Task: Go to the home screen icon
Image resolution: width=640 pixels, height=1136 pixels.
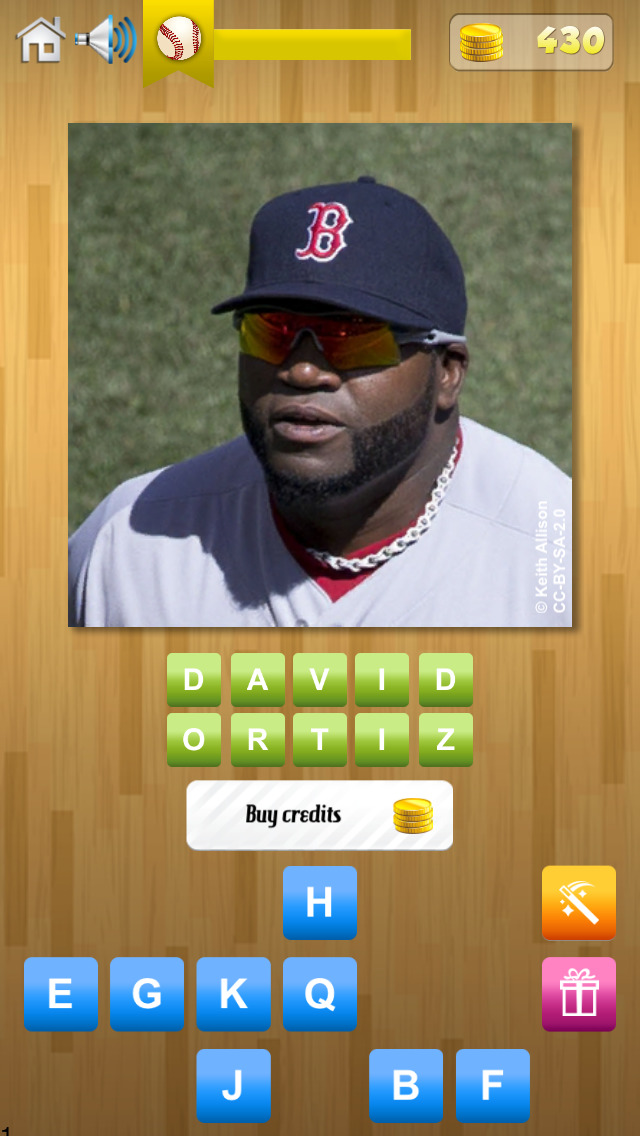Action: click(41, 40)
